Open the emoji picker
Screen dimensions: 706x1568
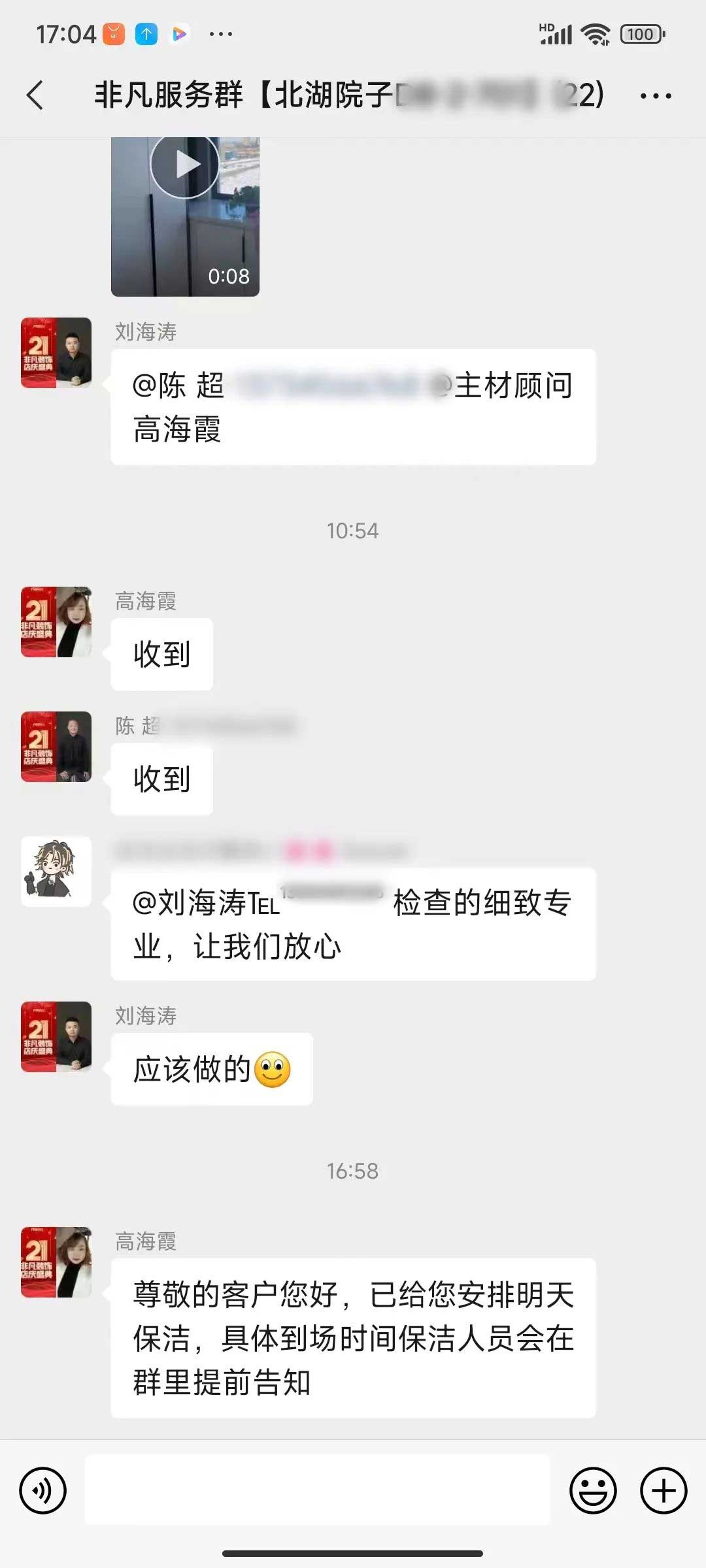593,1491
